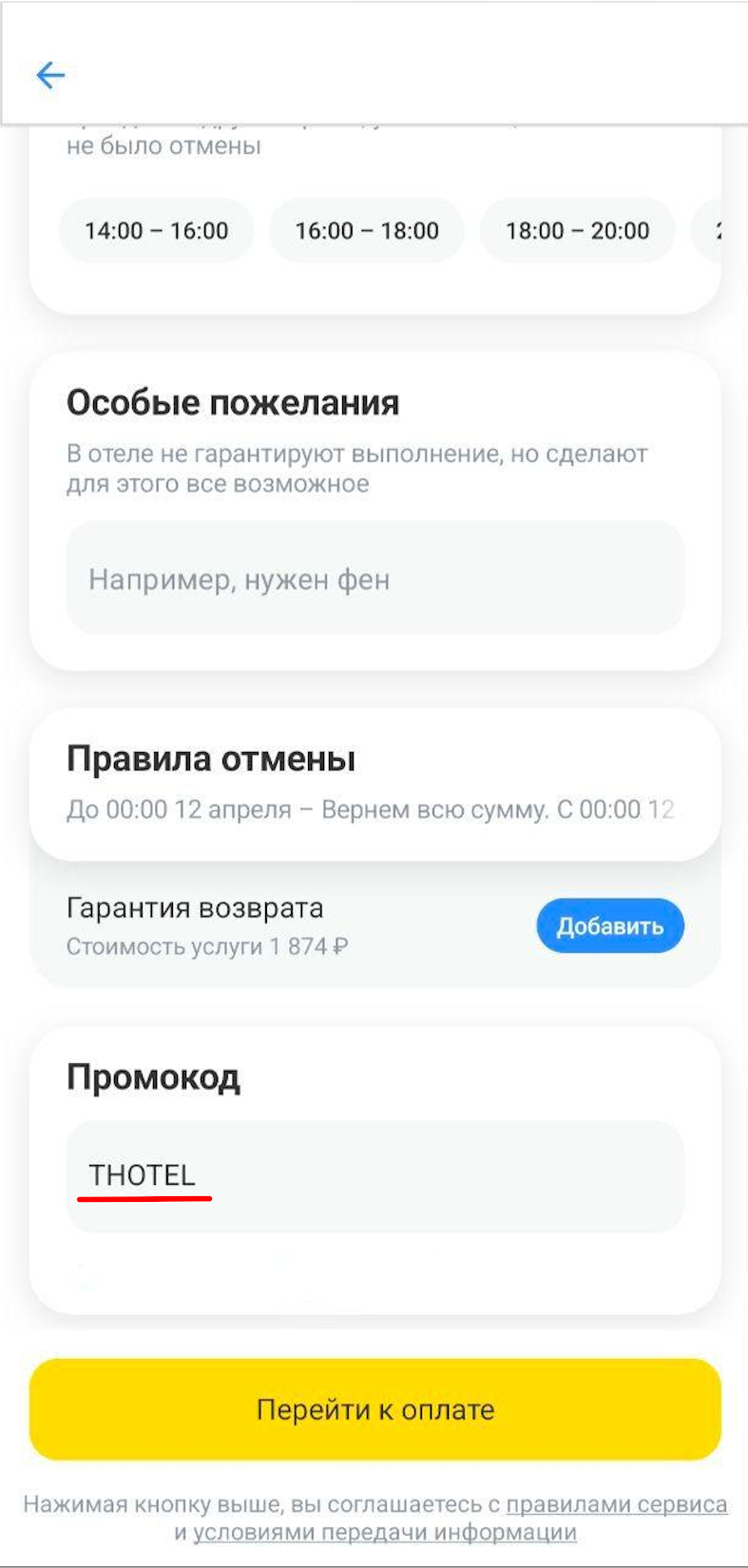Tap the Особые пожелания section heading

click(231, 401)
